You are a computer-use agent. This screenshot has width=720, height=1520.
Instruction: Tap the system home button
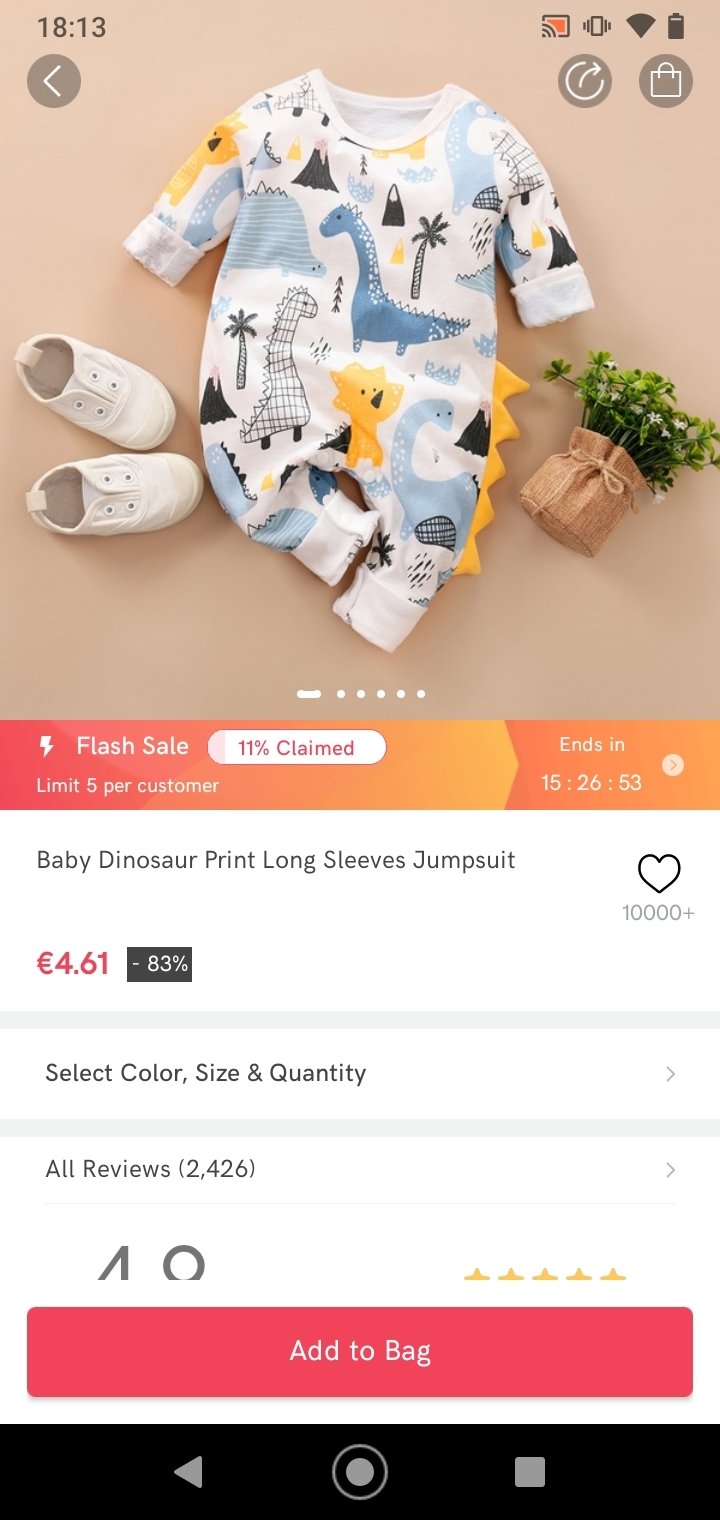360,1472
